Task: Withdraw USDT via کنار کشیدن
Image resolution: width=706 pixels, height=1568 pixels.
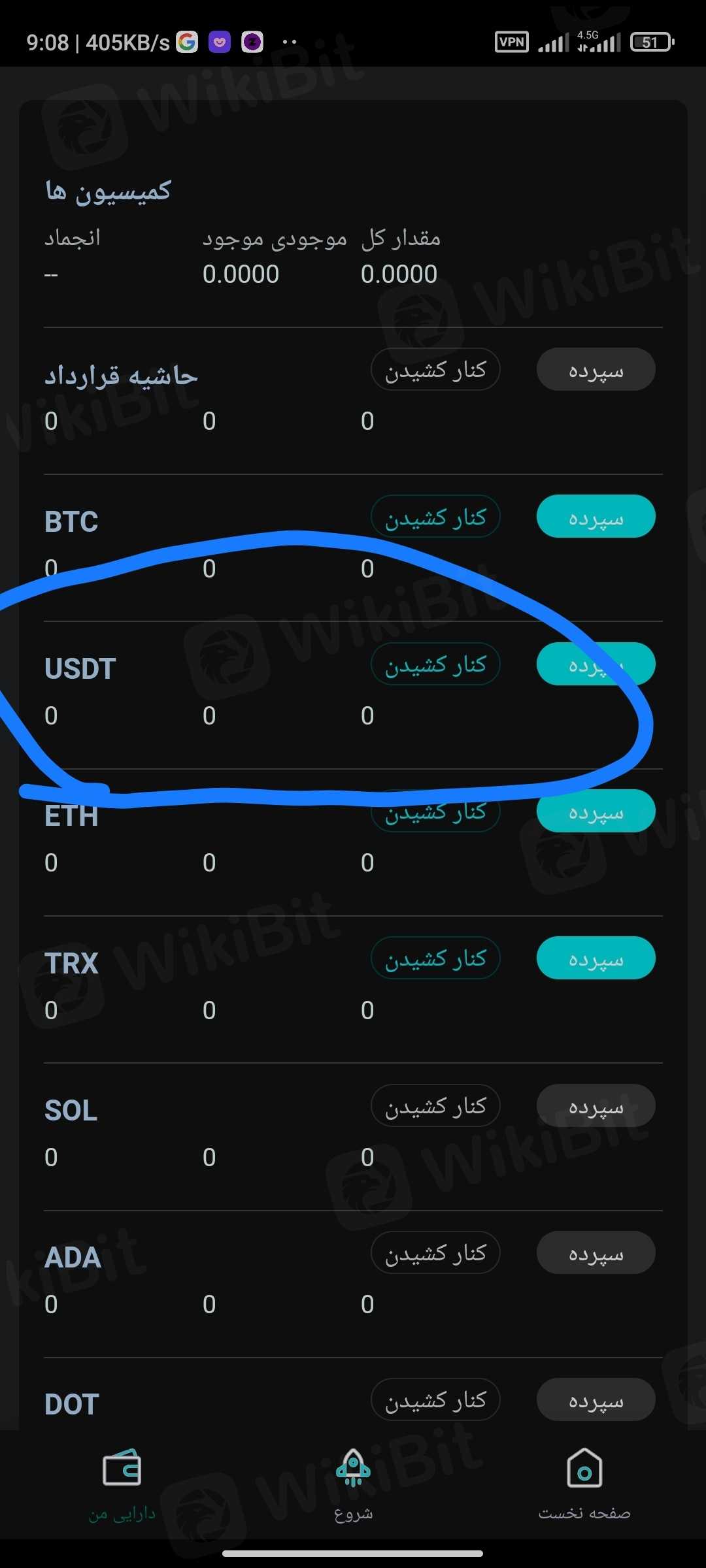Action: [435, 664]
